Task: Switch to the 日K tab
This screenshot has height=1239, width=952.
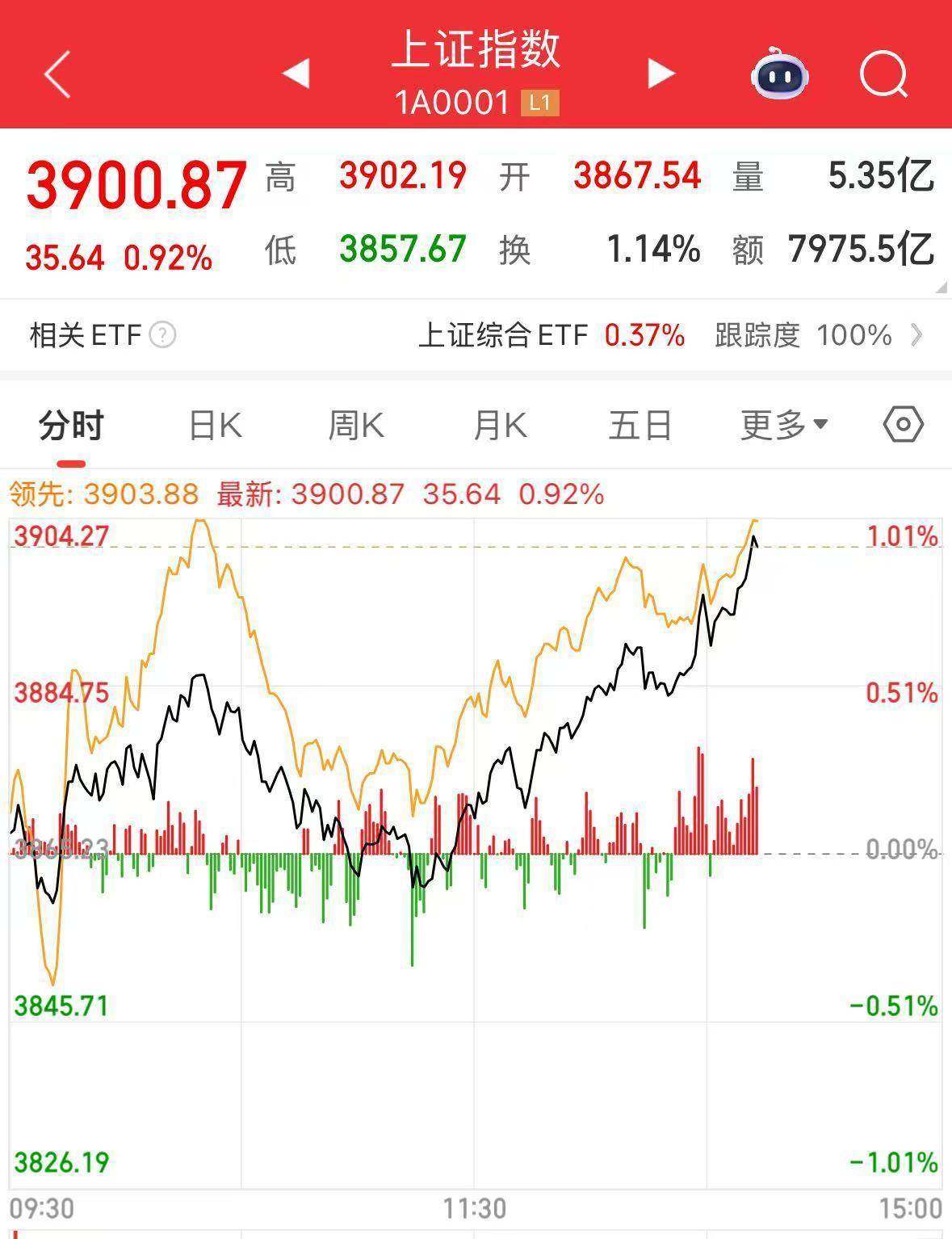Action: (215, 425)
